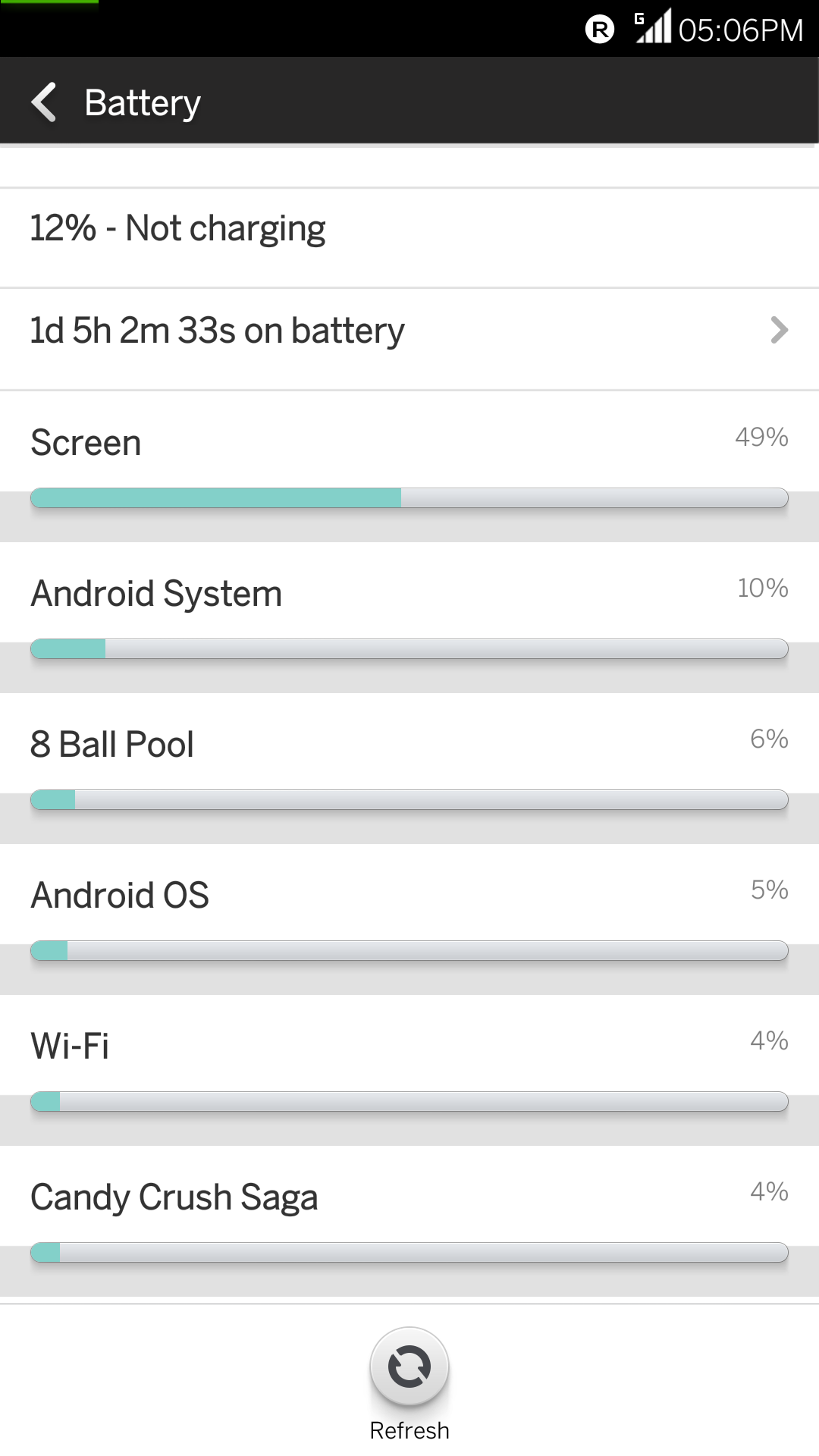Image resolution: width=819 pixels, height=1456 pixels.
Task: Select the Android OS usage entry
Action: click(409, 919)
